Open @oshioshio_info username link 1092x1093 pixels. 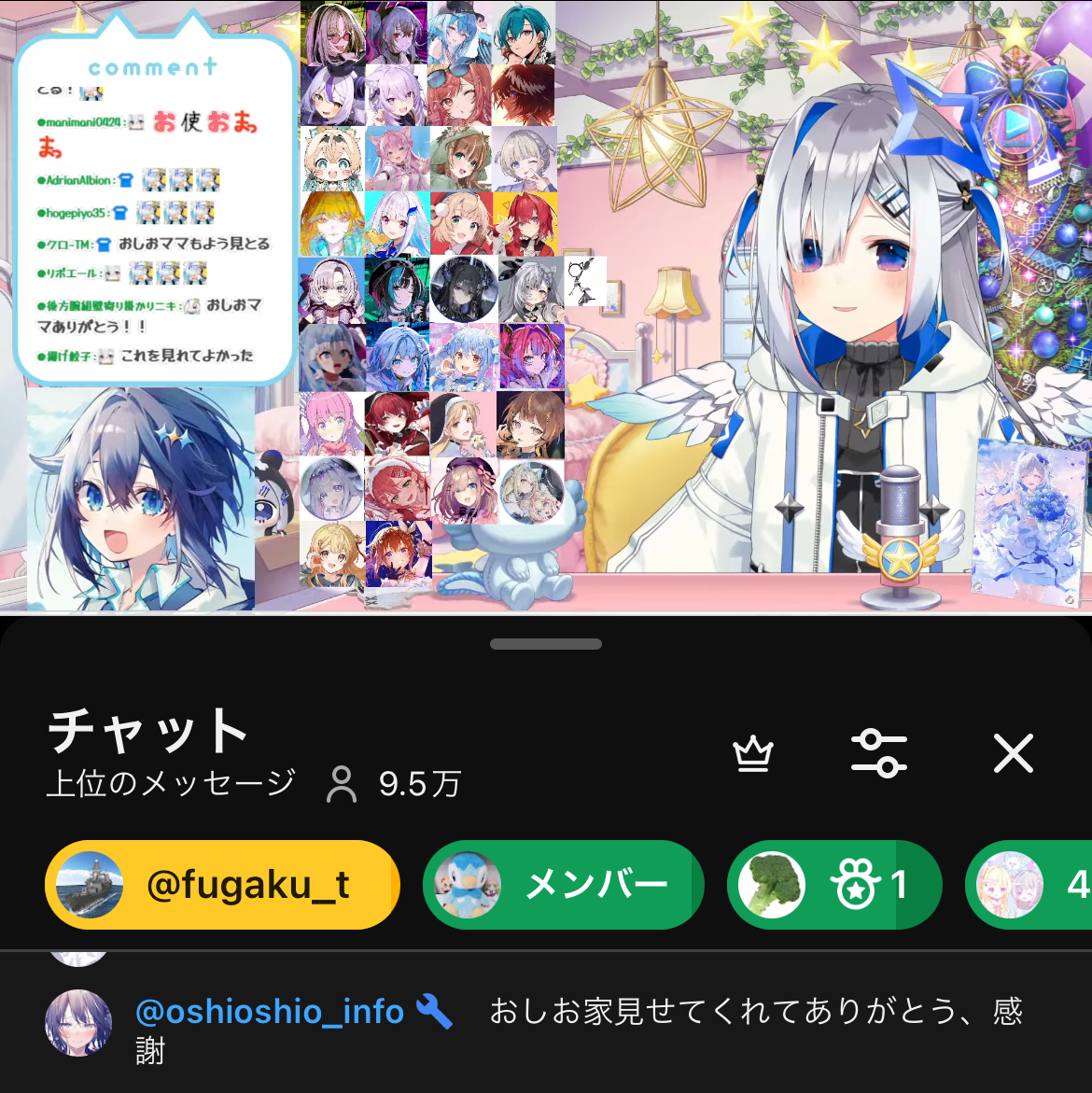click(270, 1012)
